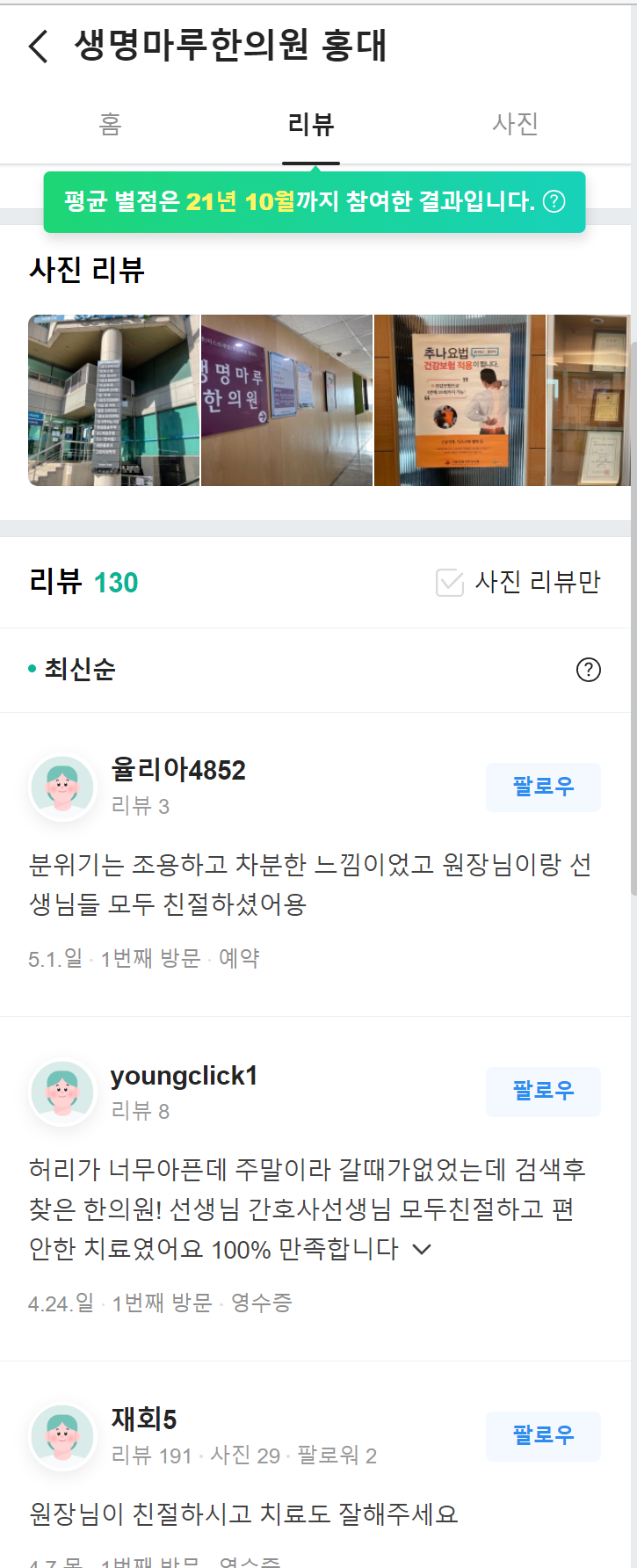
Task: Go back from 생명마루한의원 홍대 page
Action: (x=39, y=46)
